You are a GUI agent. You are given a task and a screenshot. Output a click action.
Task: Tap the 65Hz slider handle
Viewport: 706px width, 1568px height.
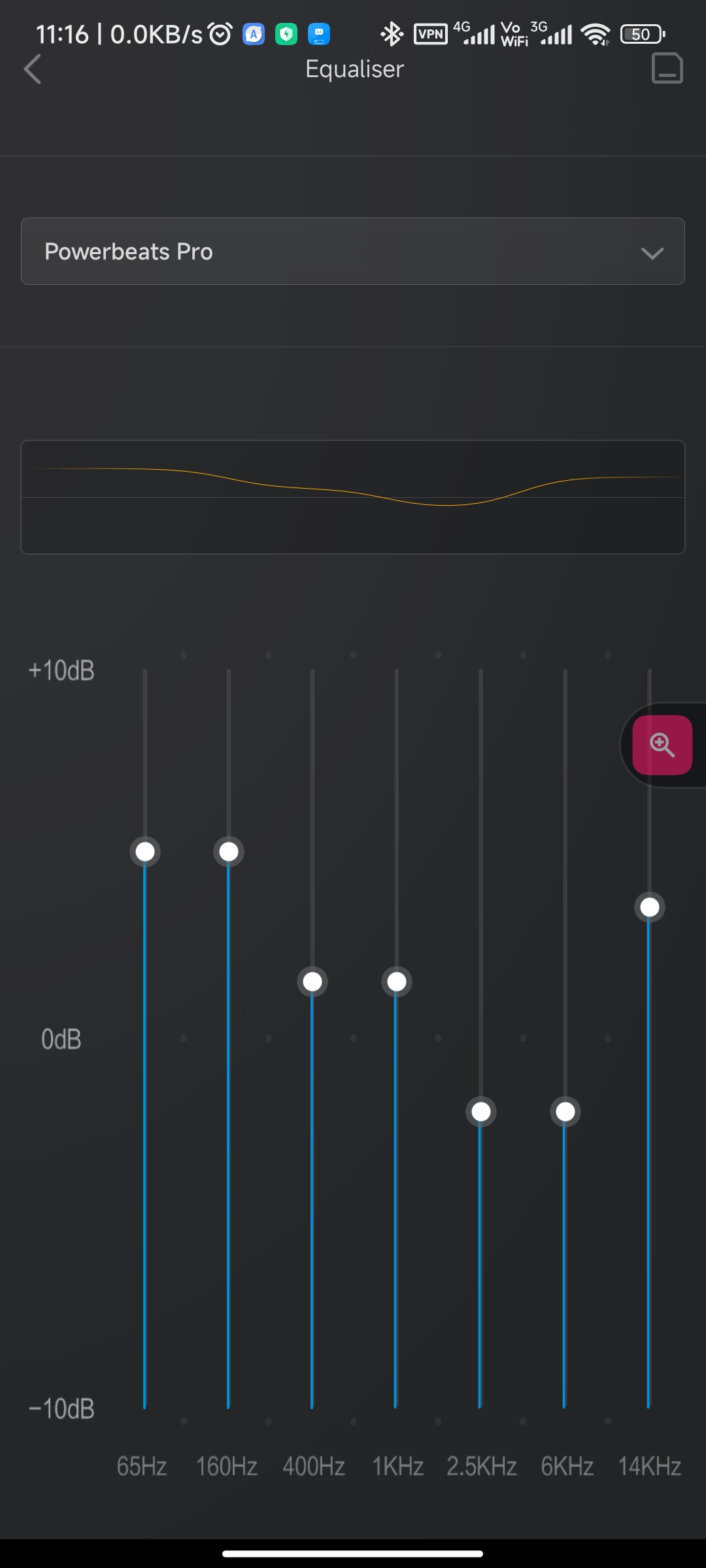click(x=145, y=852)
